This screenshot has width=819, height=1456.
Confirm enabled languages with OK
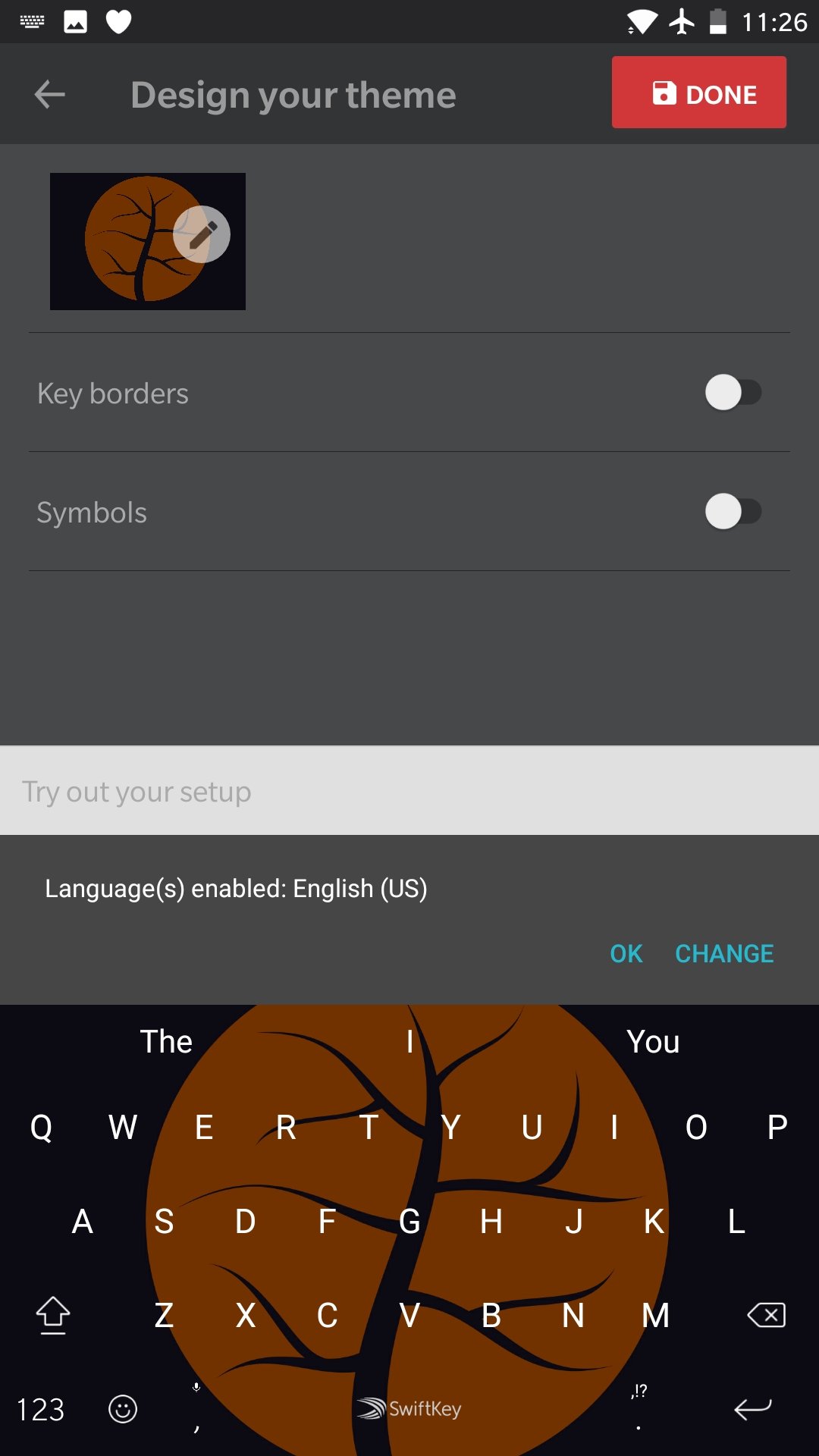[x=626, y=953]
